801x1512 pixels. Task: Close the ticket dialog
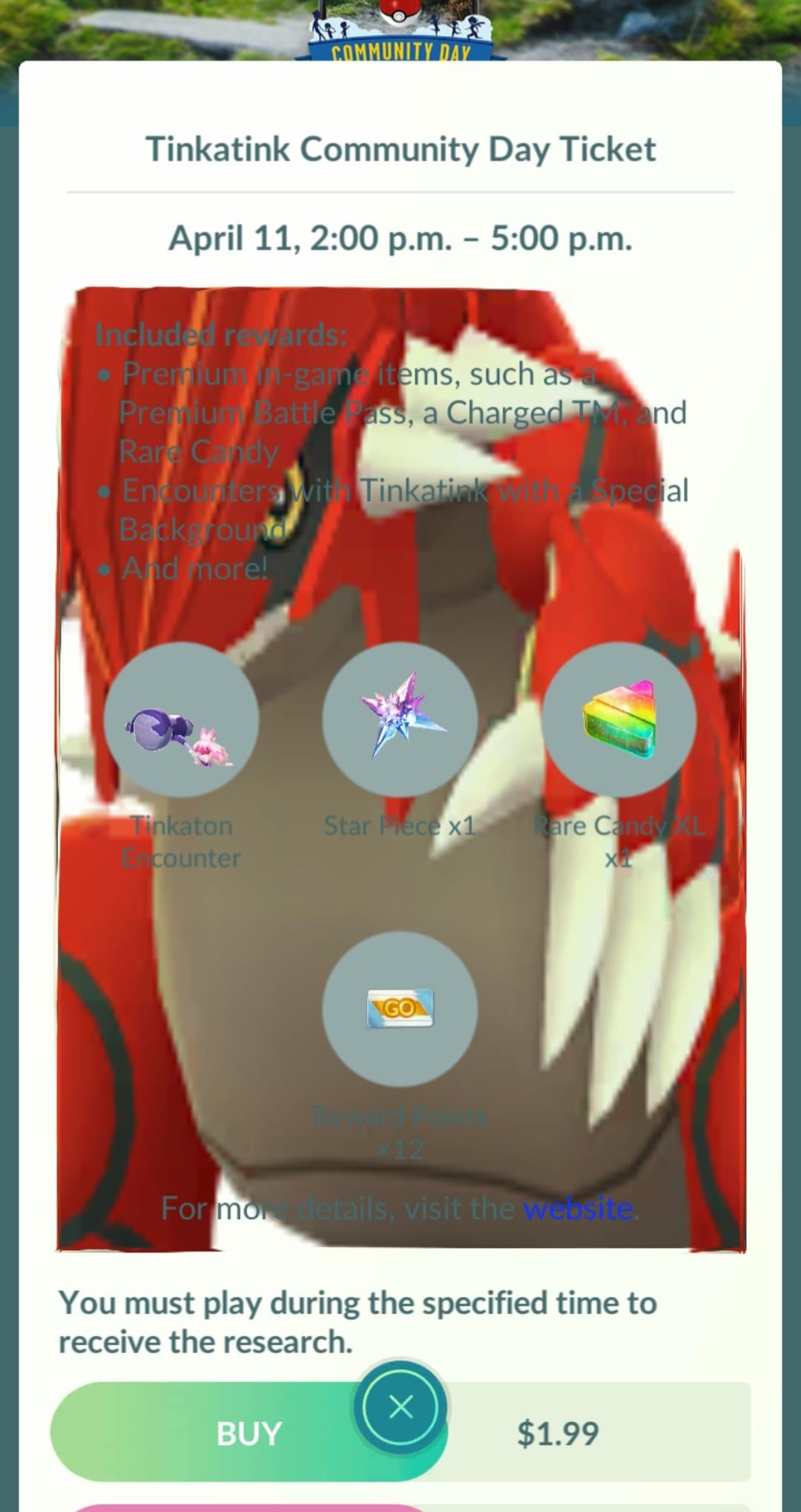pos(400,1407)
